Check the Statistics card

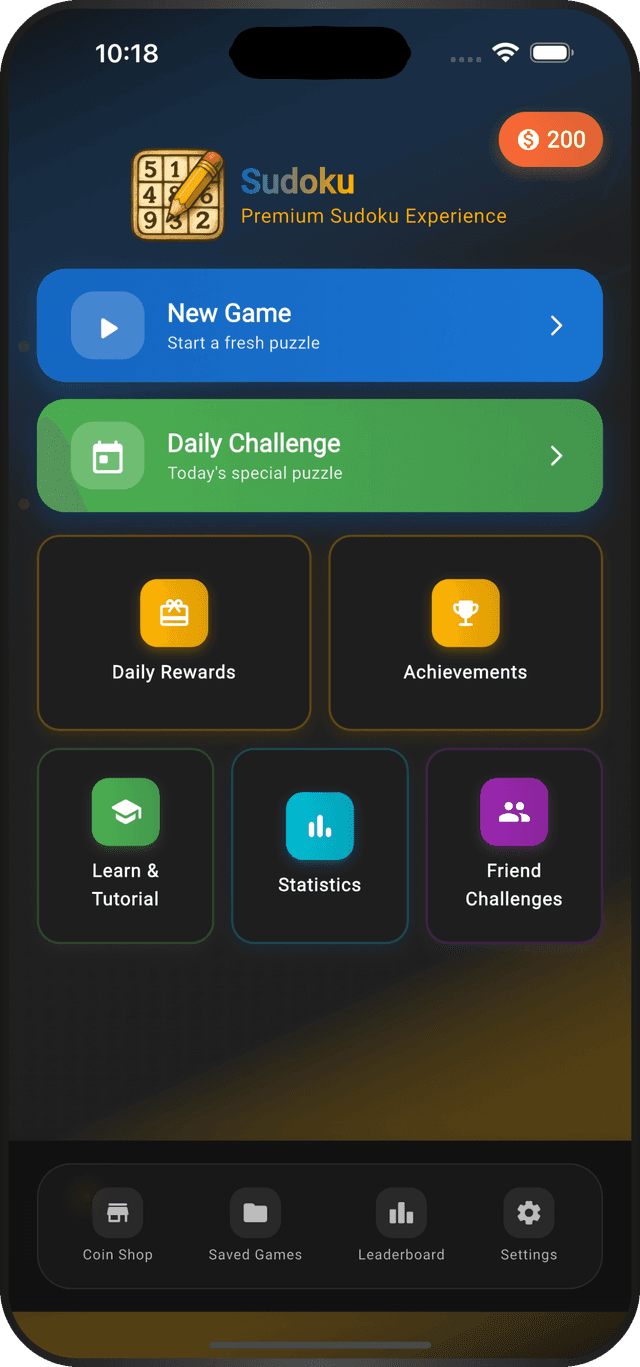(x=319, y=846)
